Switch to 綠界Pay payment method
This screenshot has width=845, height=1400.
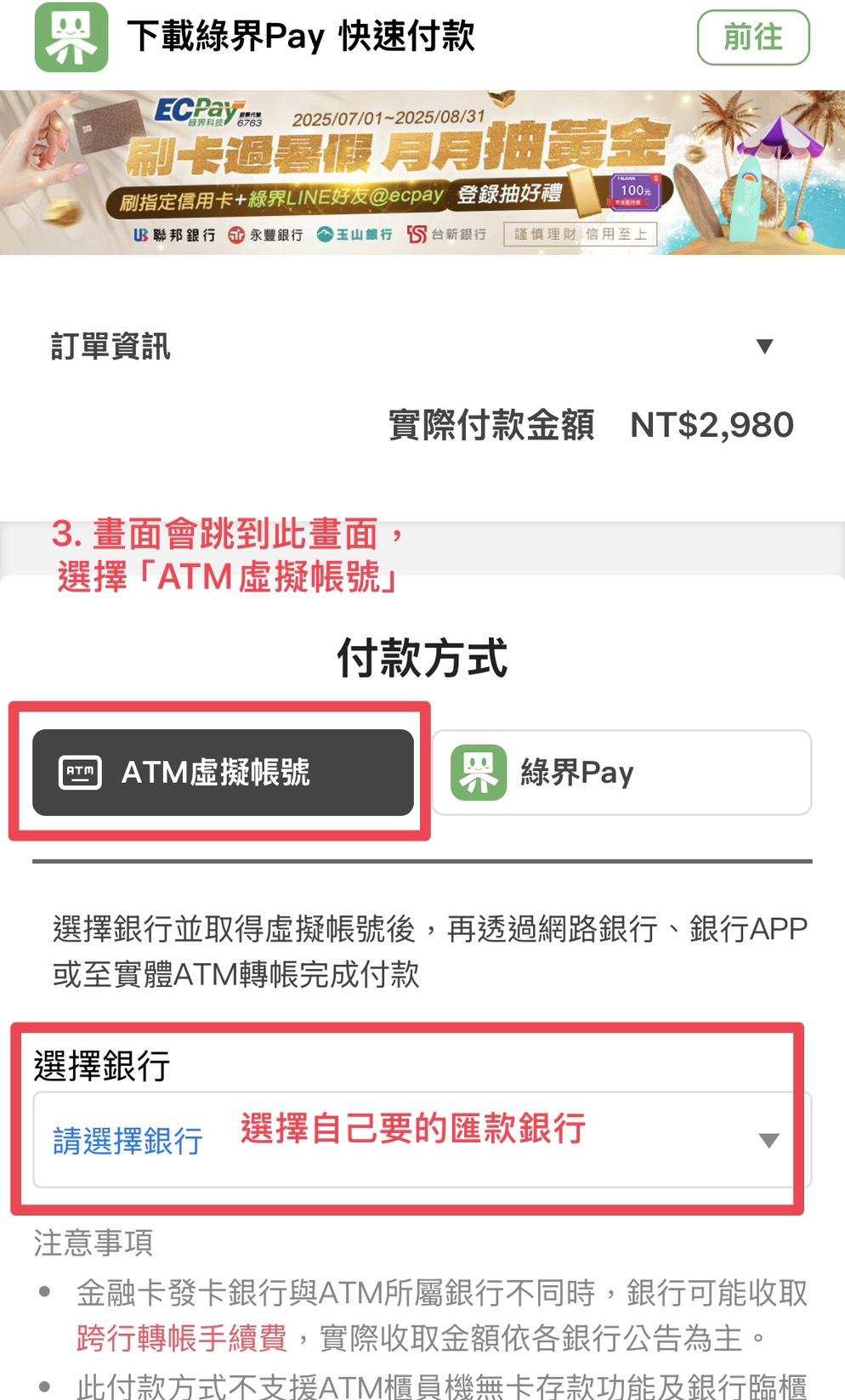(x=621, y=773)
